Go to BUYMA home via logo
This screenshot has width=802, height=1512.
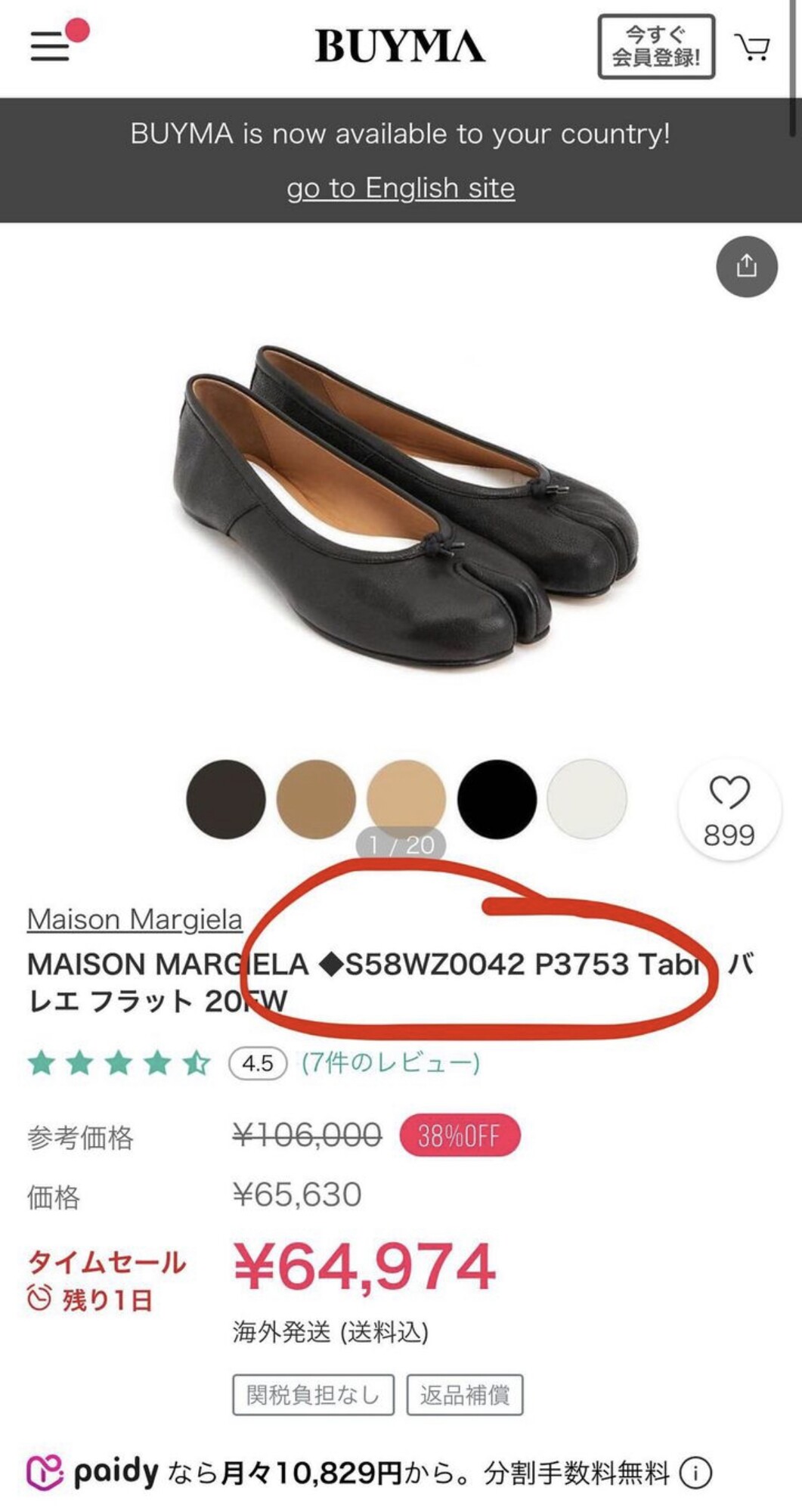[x=400, y=46]
